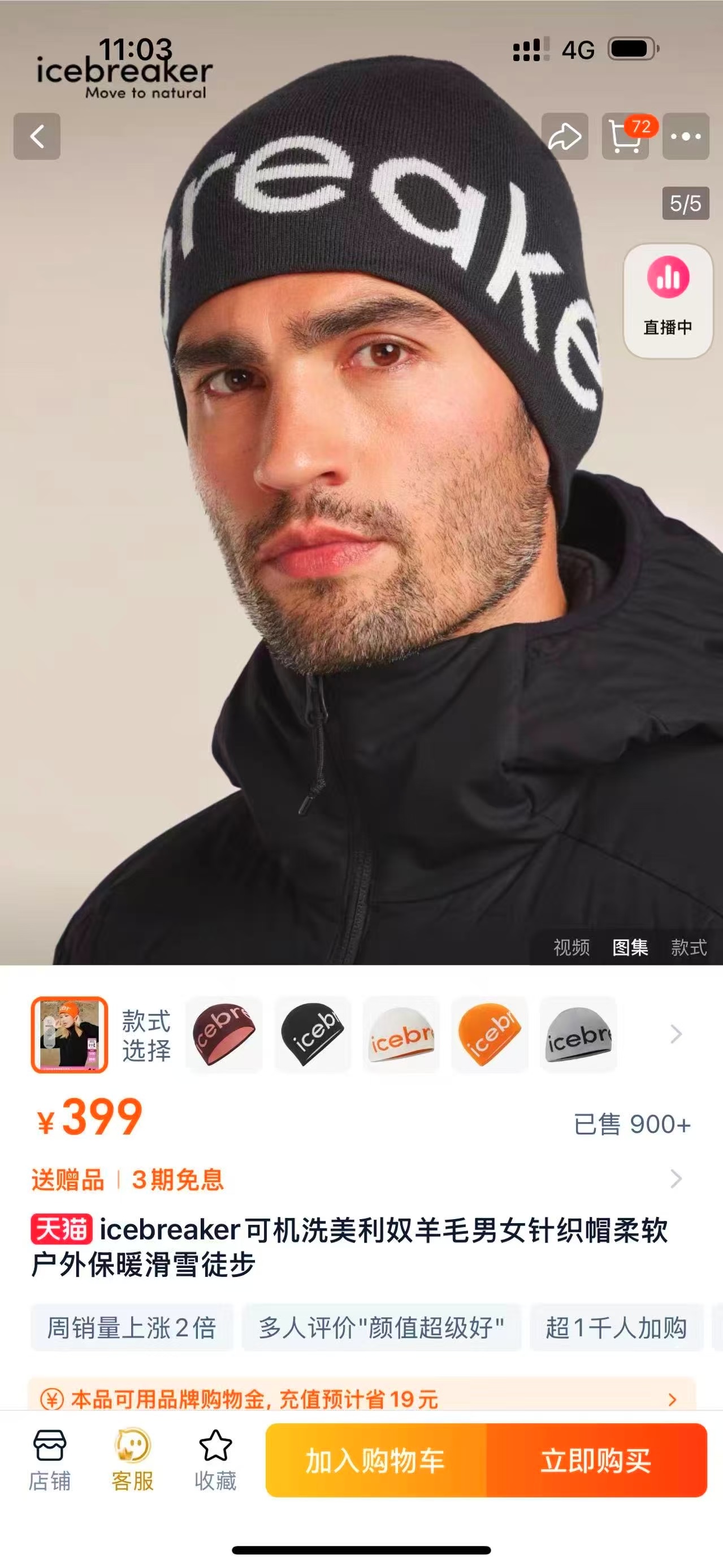Select the black beanie style
Screen dimensions: 723x1568
pos(312,1034)
